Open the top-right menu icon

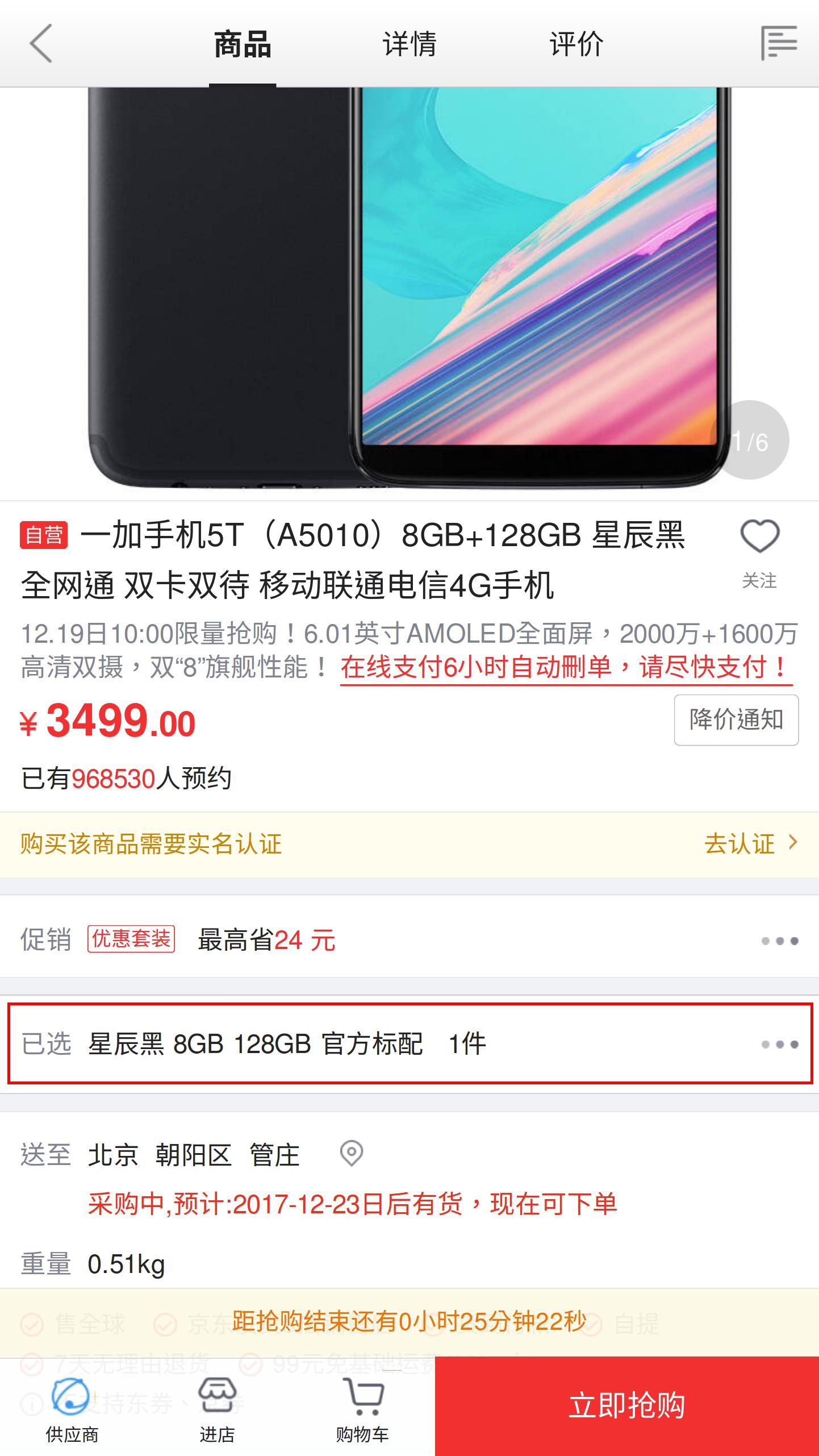778,43
